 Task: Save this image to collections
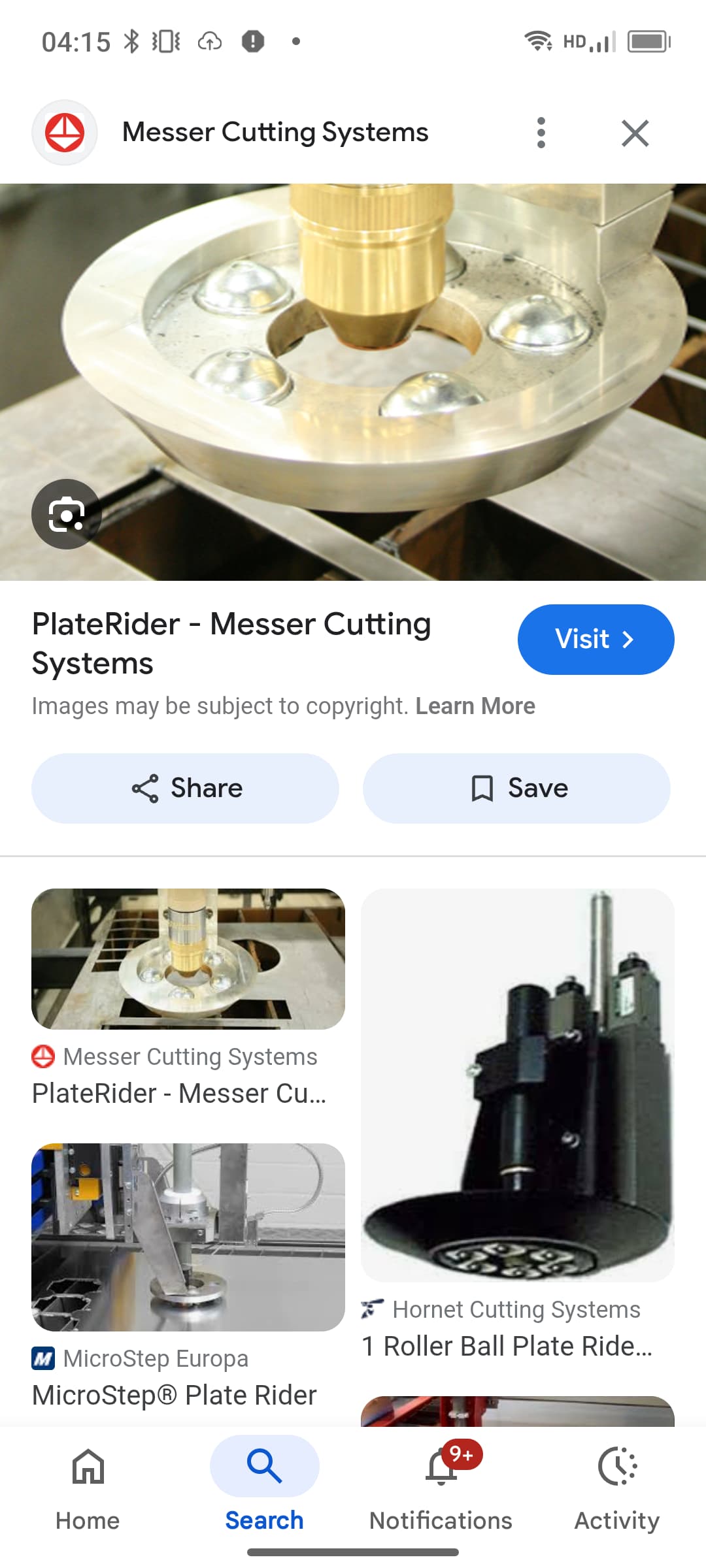click(516, 788)
